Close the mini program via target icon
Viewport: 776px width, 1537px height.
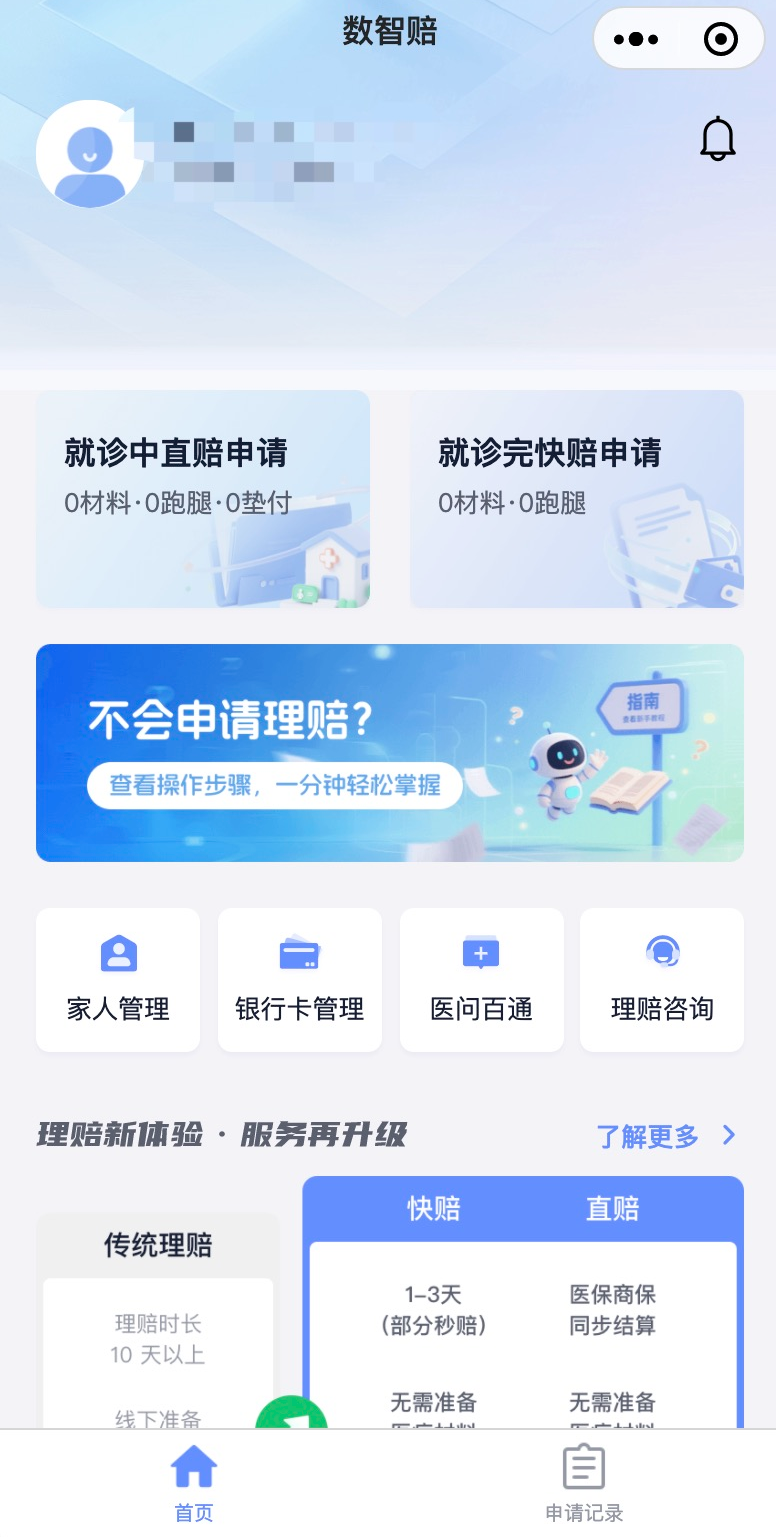720,40
